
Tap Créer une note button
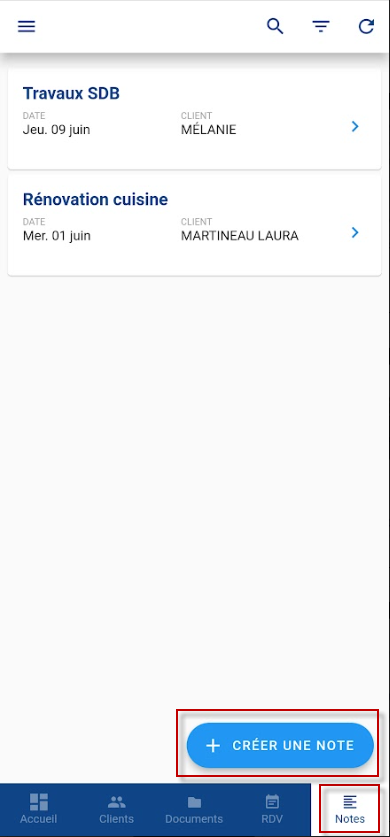click(x=280, y=745)
